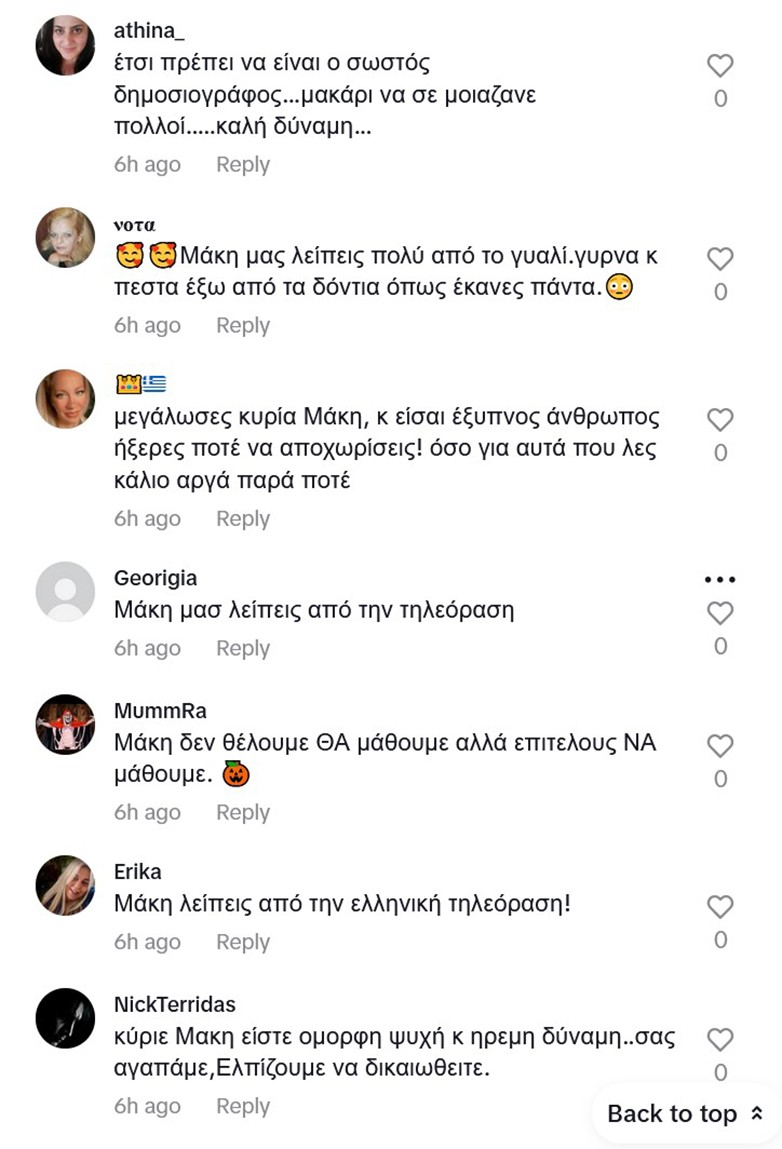Screen dimensions: 782x1149
Task: Reply to the μεγάλωσες κυρία Μάκη comment
Action: tap(243, 519)
